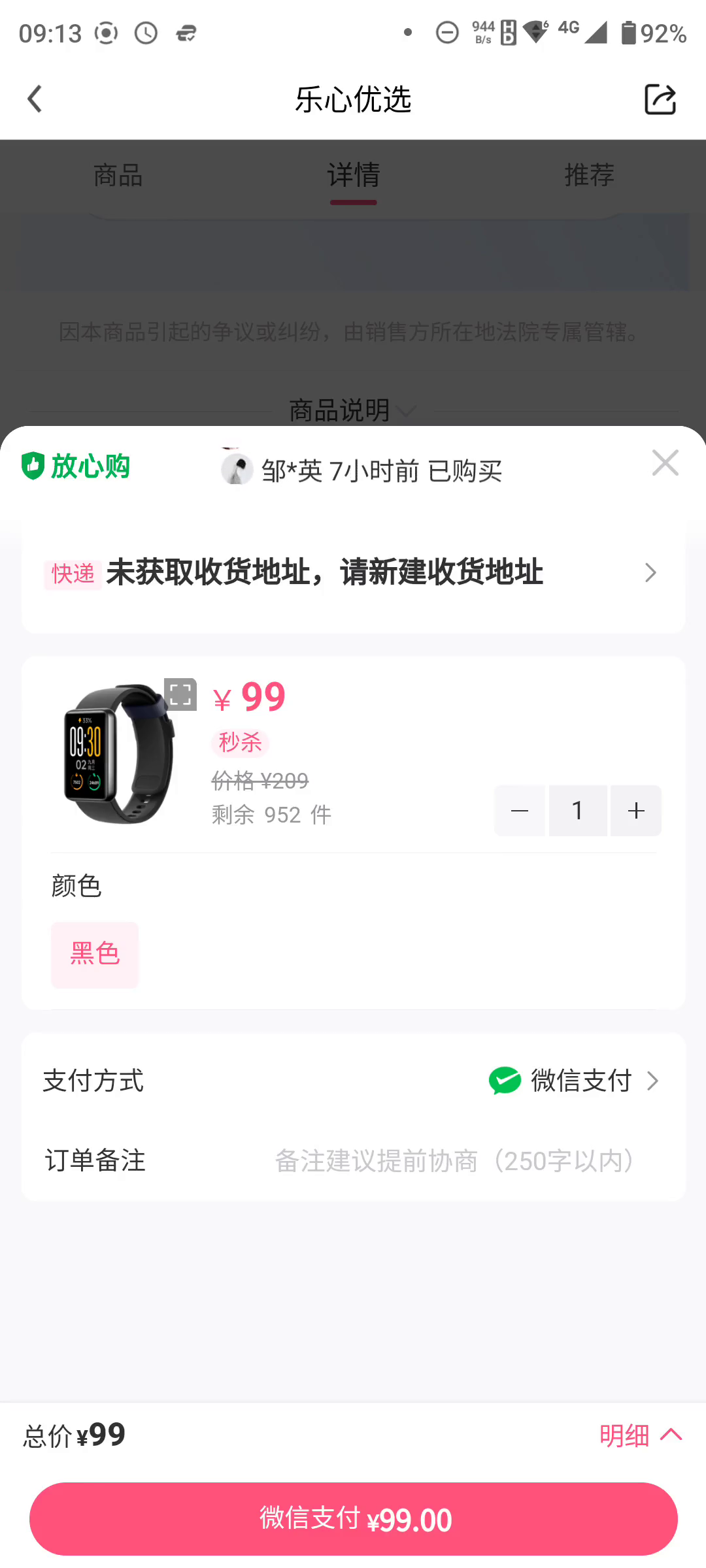This screenshot has height=1568, width=706.
Task: Share this 乐心优选 page
Action: point(660,99)
